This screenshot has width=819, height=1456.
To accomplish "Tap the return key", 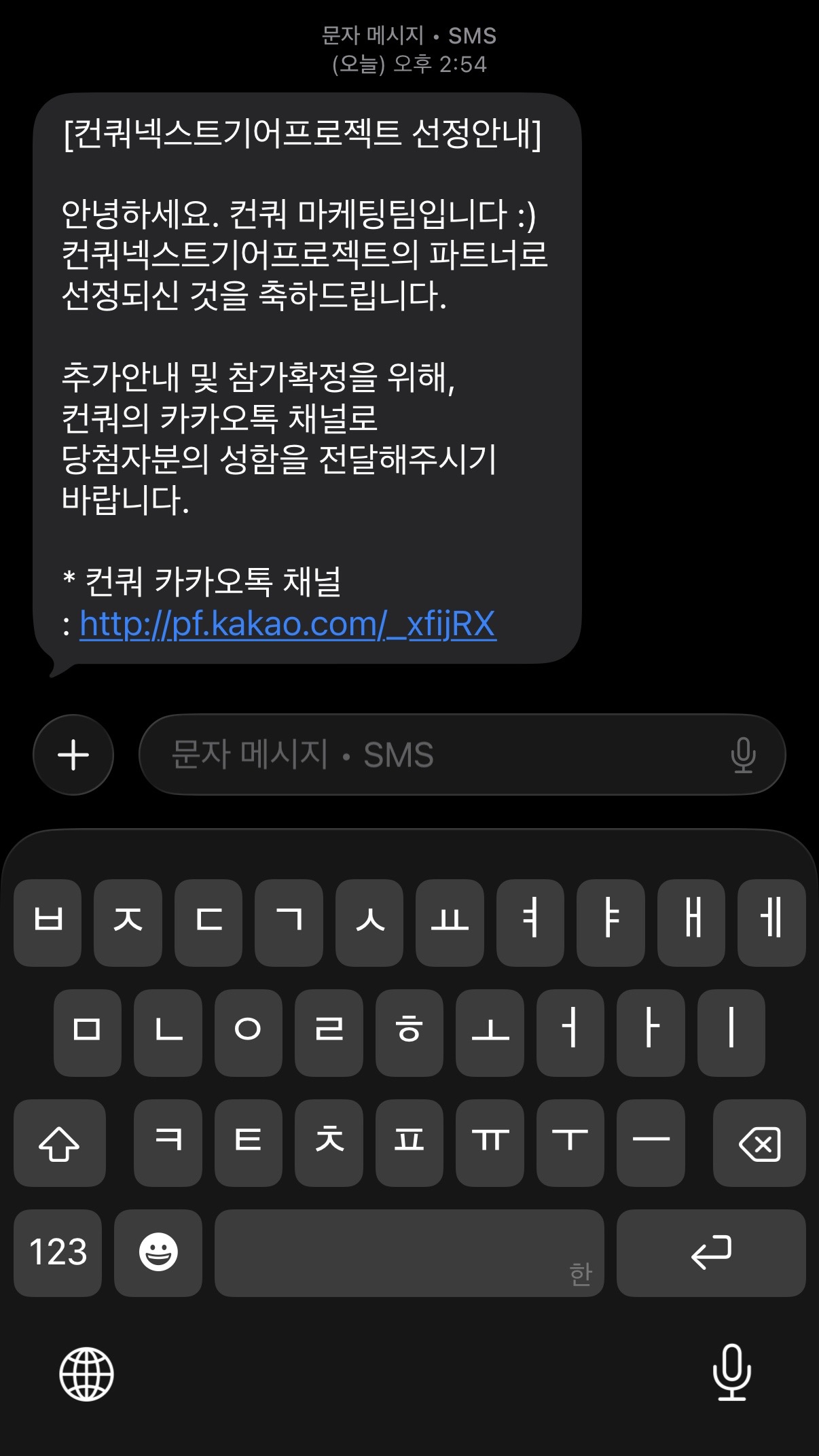I will tap(710, 1253).
